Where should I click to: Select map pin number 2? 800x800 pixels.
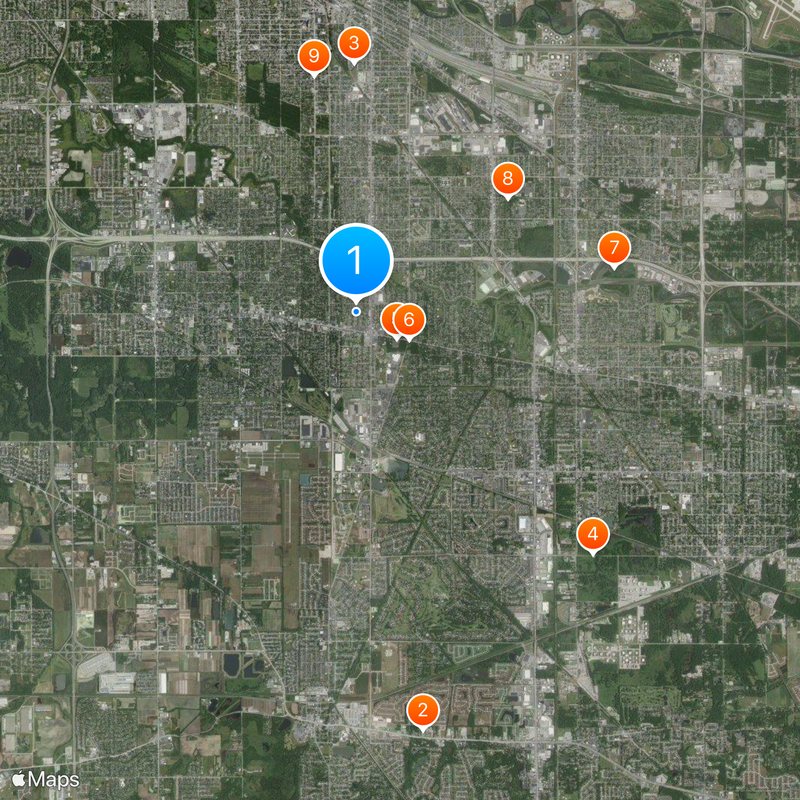(423, 711)
